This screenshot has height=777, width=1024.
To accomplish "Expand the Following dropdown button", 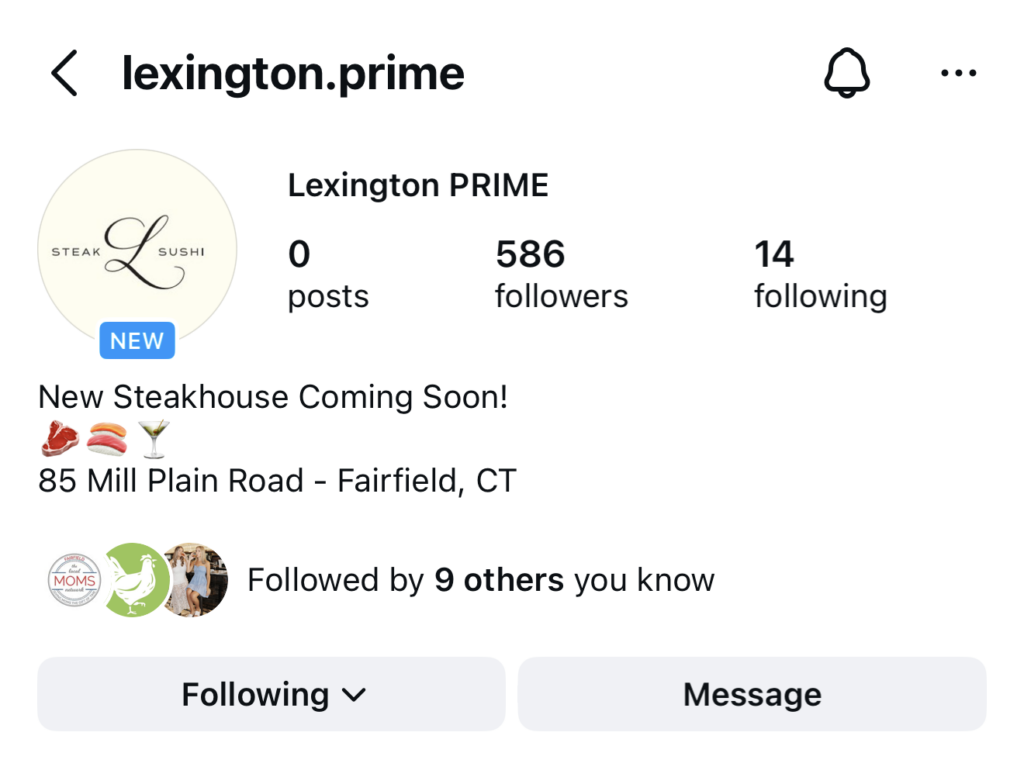I will coord(272,694).
